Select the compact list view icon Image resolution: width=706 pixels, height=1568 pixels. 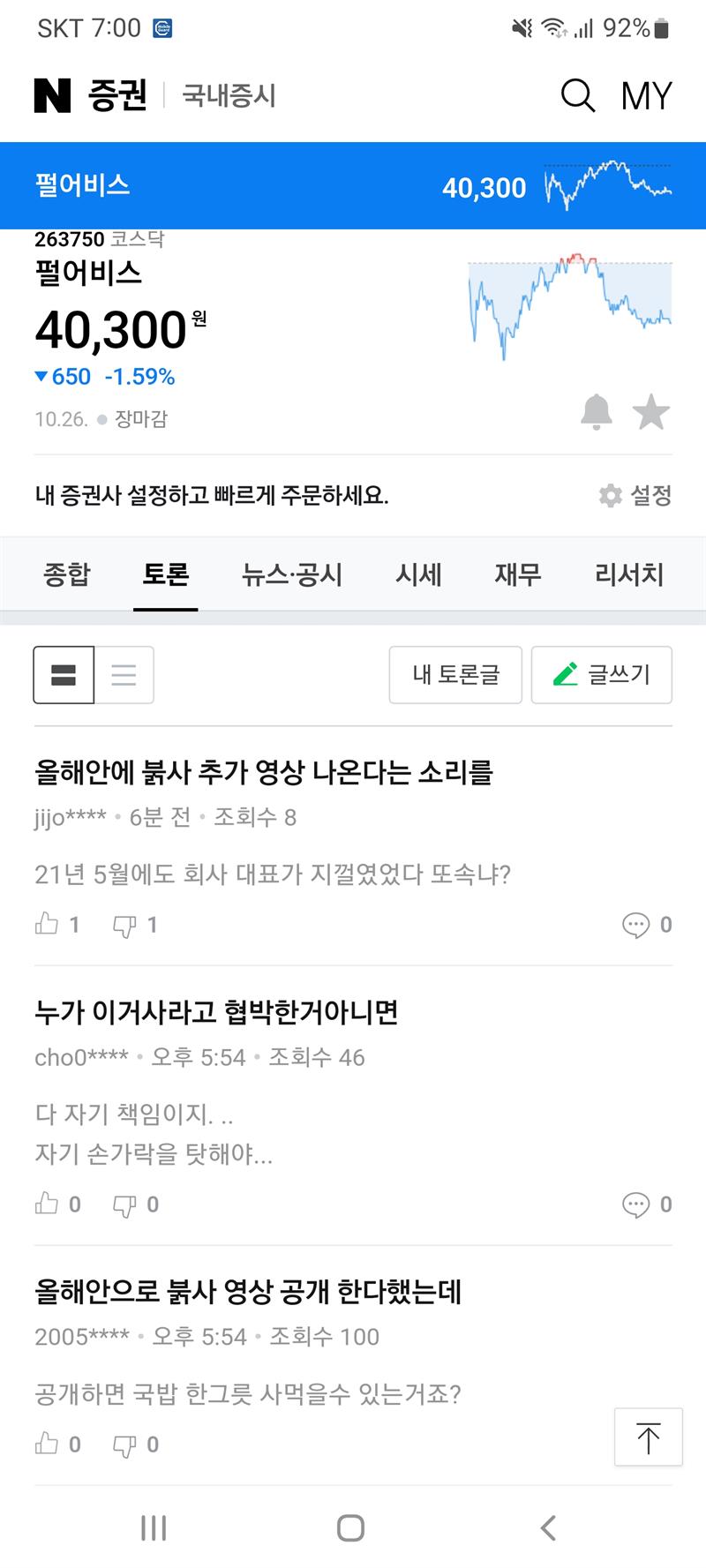click(124, 675)
